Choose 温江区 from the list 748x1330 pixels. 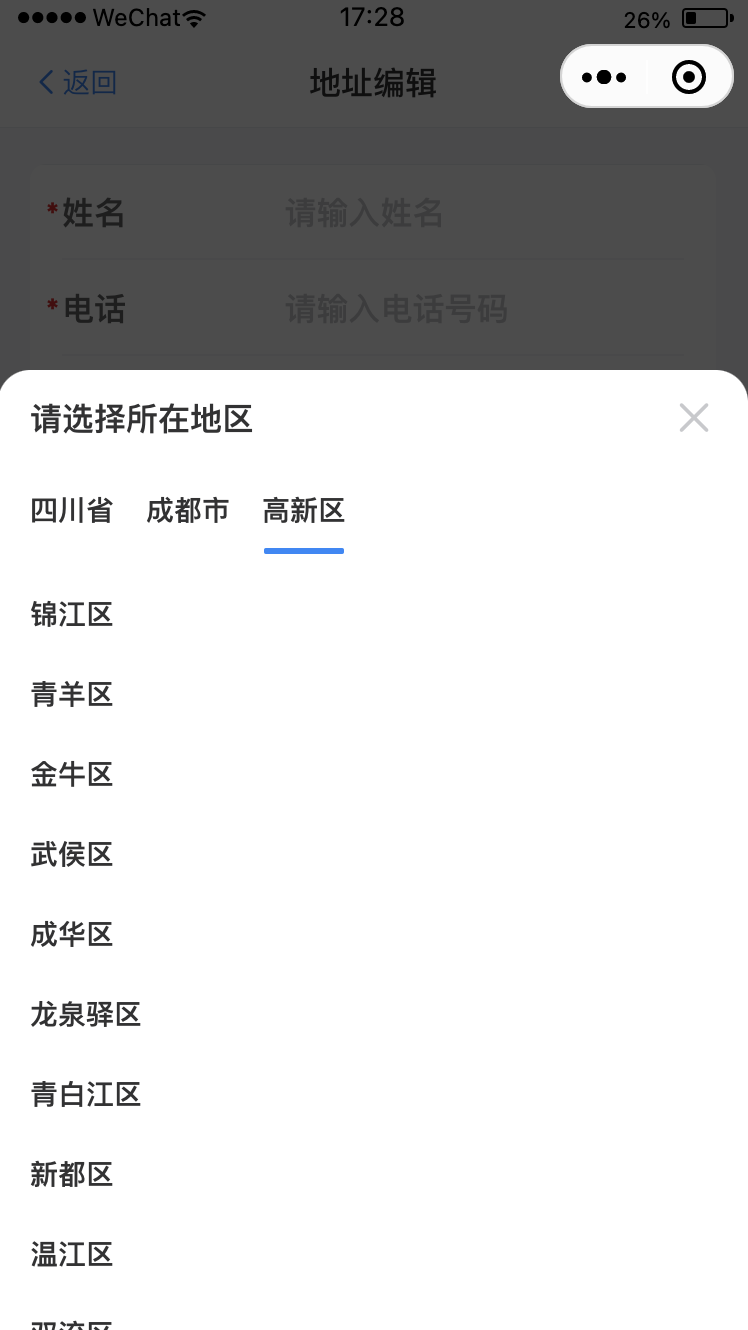pos(374,1254)
